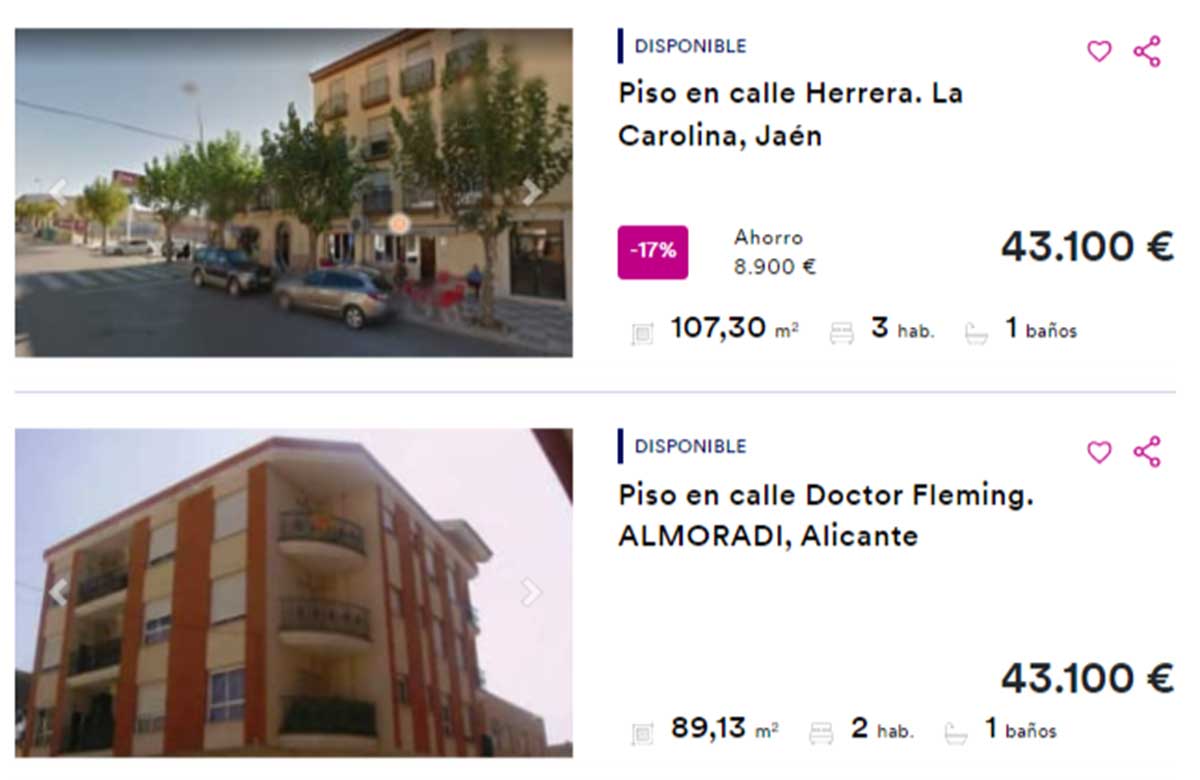The height and width of the screenshot is (780, 1200).
Task: Show next photo of calle Herrera flat
Action: [x=531, y=192]
